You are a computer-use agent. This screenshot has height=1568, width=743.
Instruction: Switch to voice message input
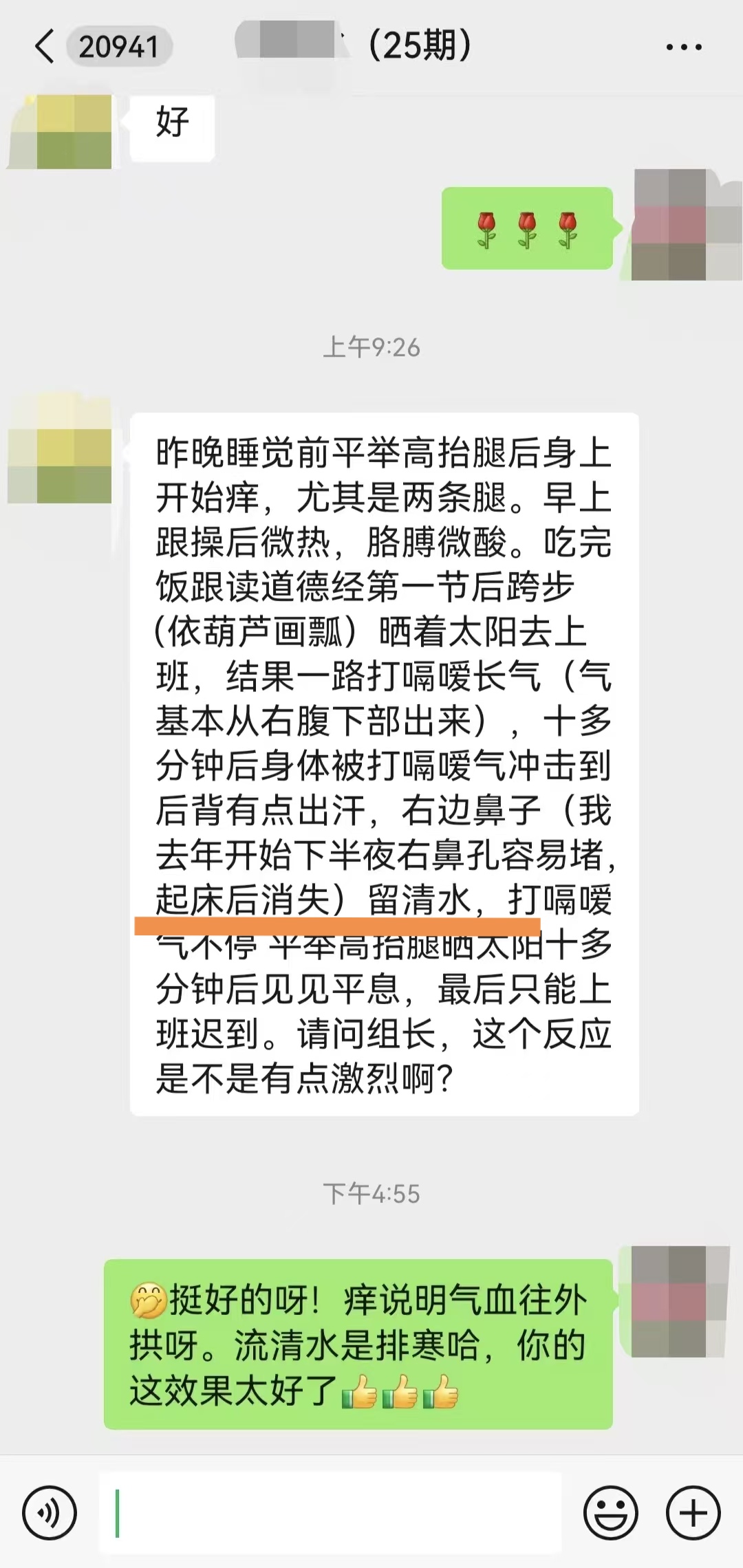click(x=50, y=1512)
